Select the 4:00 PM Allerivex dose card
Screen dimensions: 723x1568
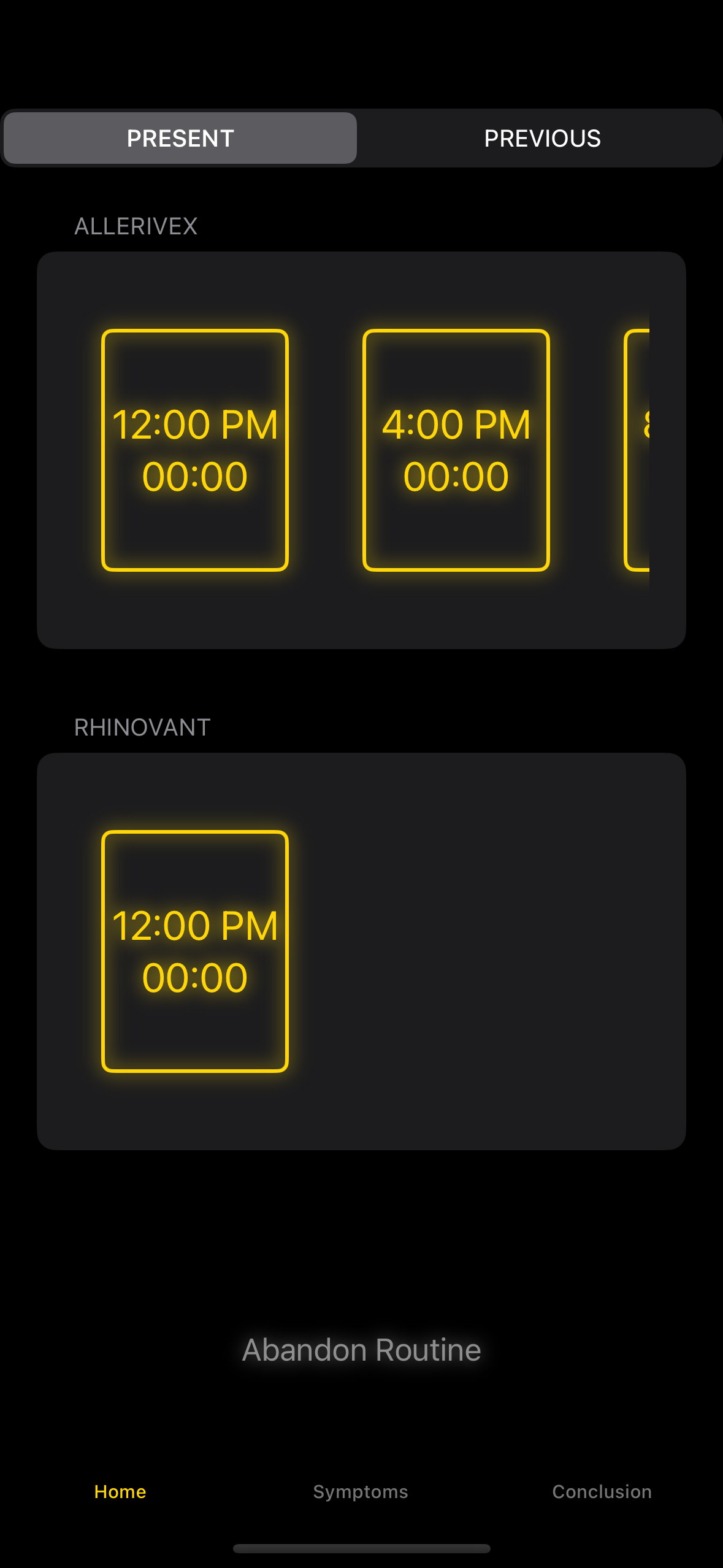tap(456, 450)
